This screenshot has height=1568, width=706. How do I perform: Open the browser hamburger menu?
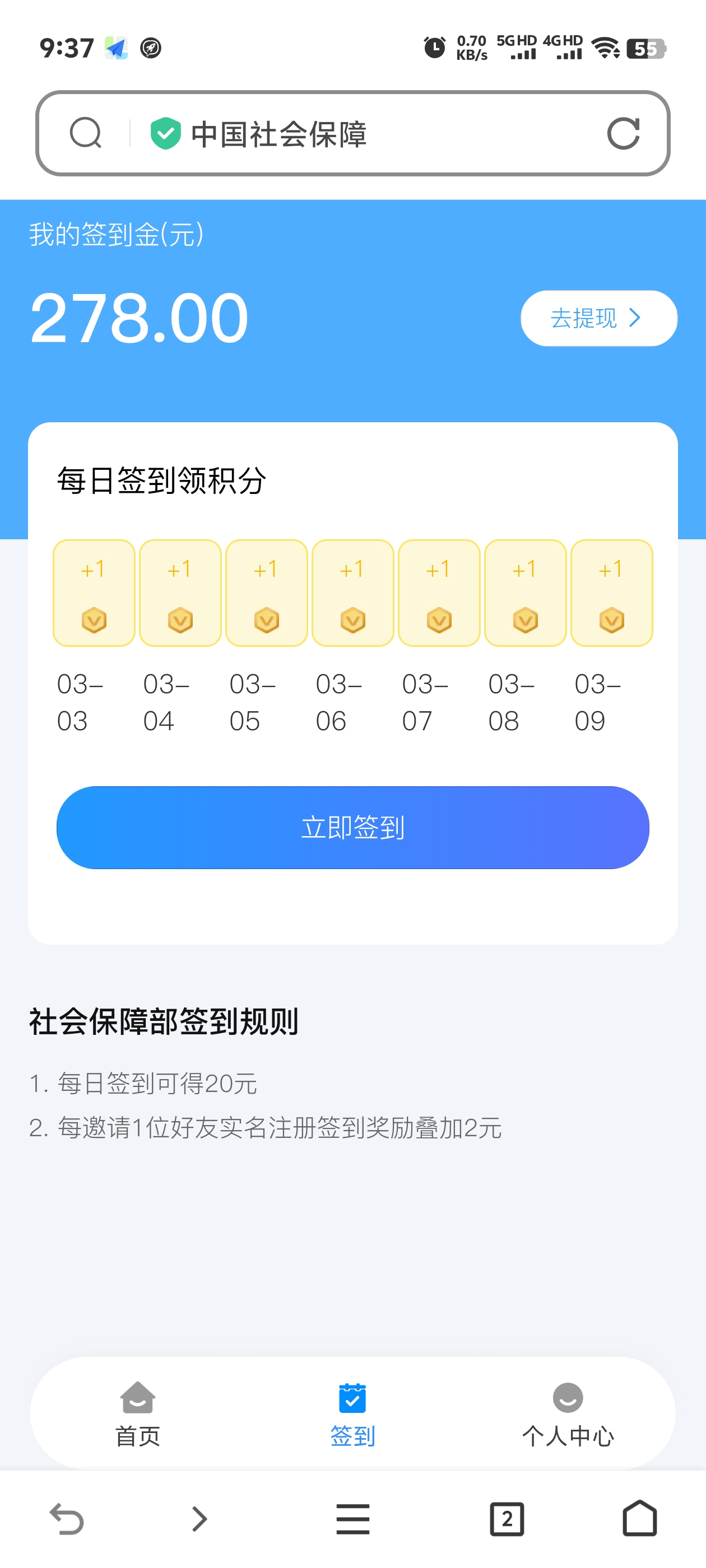[352, 1519]
